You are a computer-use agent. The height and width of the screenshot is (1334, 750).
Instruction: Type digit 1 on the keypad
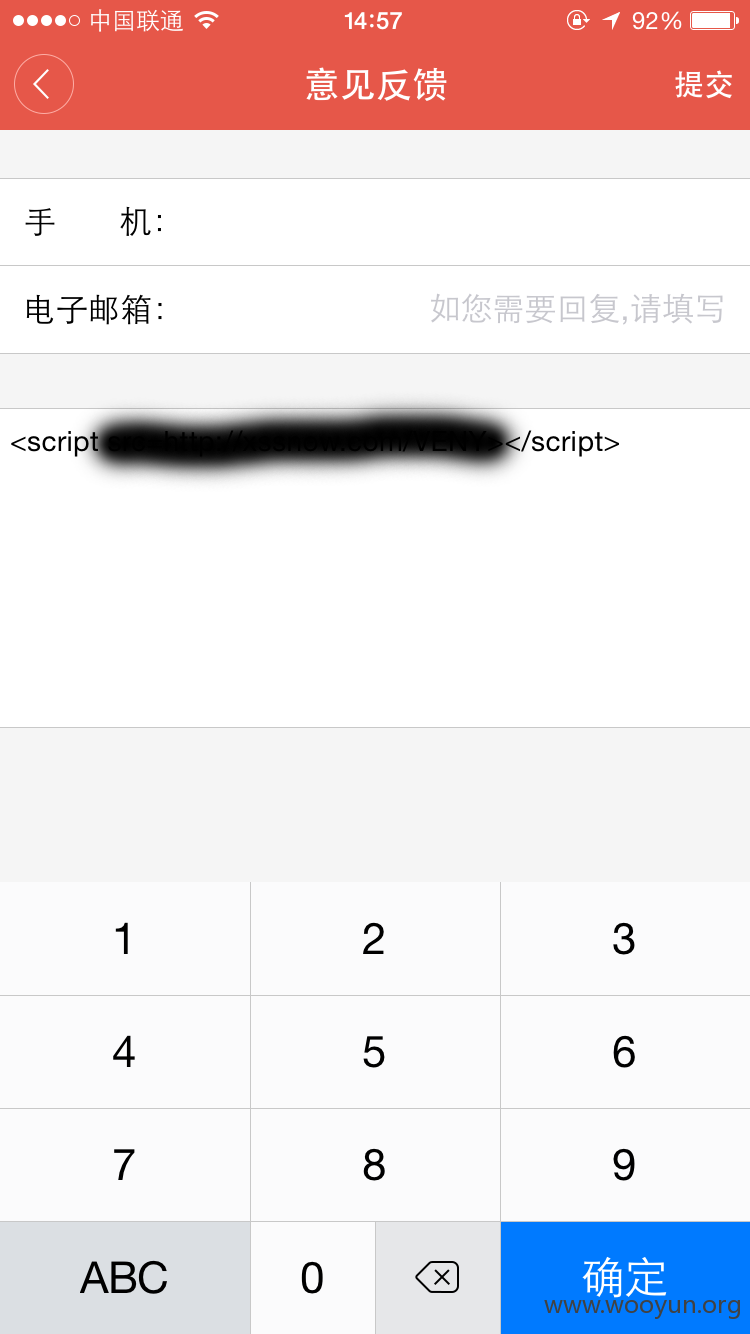pos(124,938)
